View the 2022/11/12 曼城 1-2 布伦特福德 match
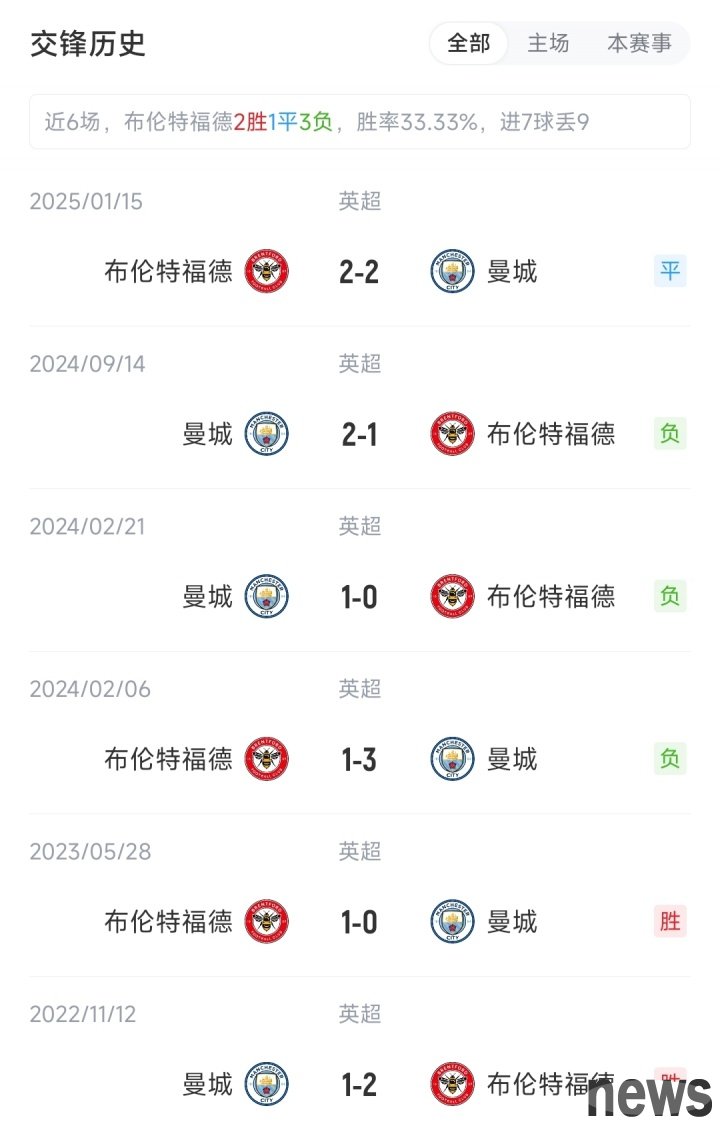The width and height of the screenshot is (720, 1122). point(359,1085)
